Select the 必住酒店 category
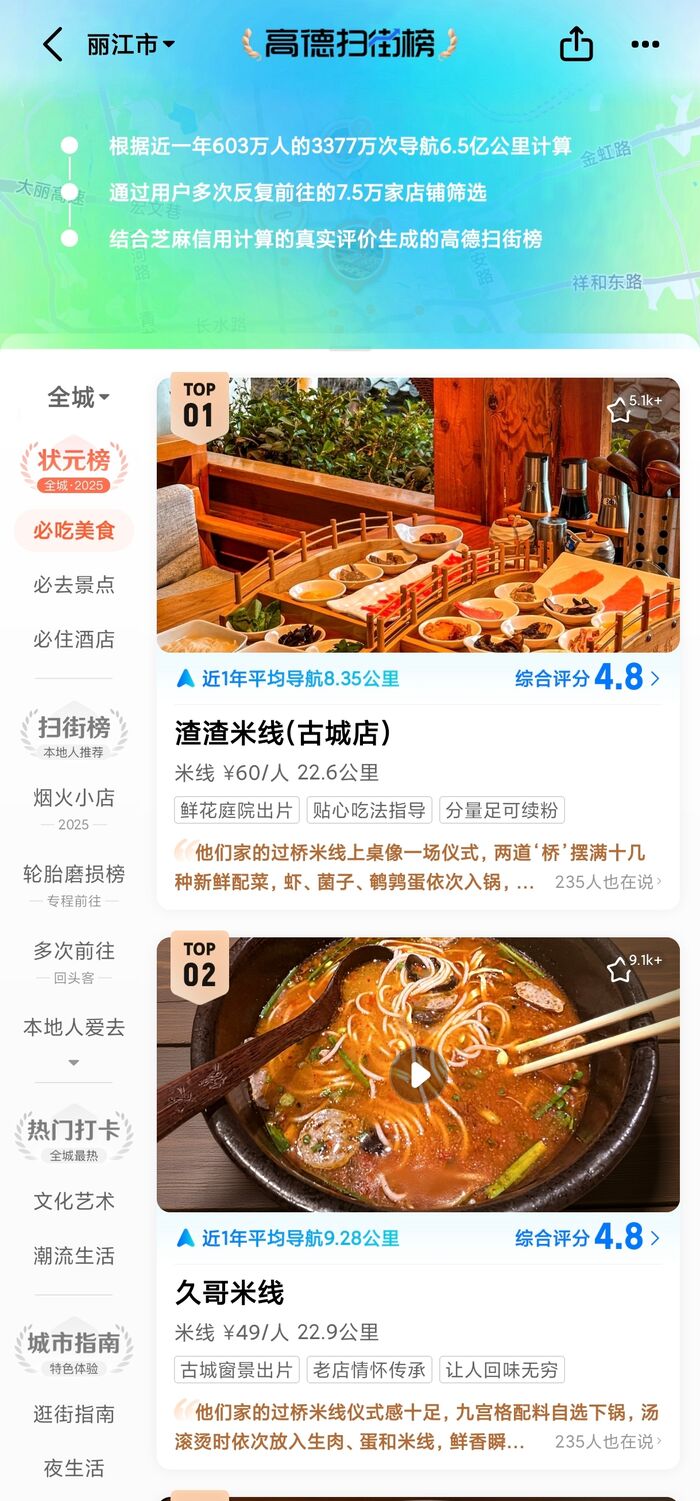The height and width of the screenshot is (1501, 700). coord(74,639)
